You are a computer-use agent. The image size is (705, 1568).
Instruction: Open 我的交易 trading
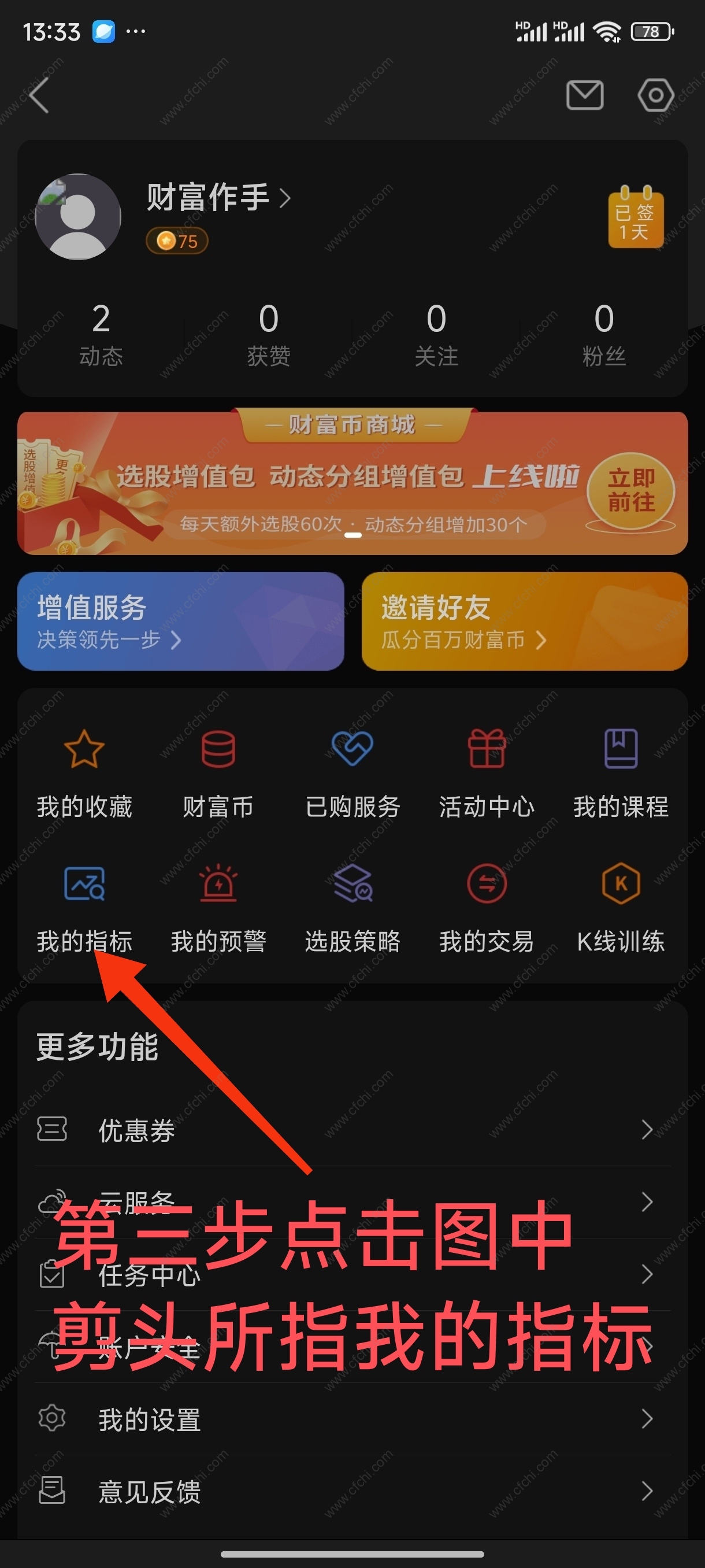[x=487, y=908]
